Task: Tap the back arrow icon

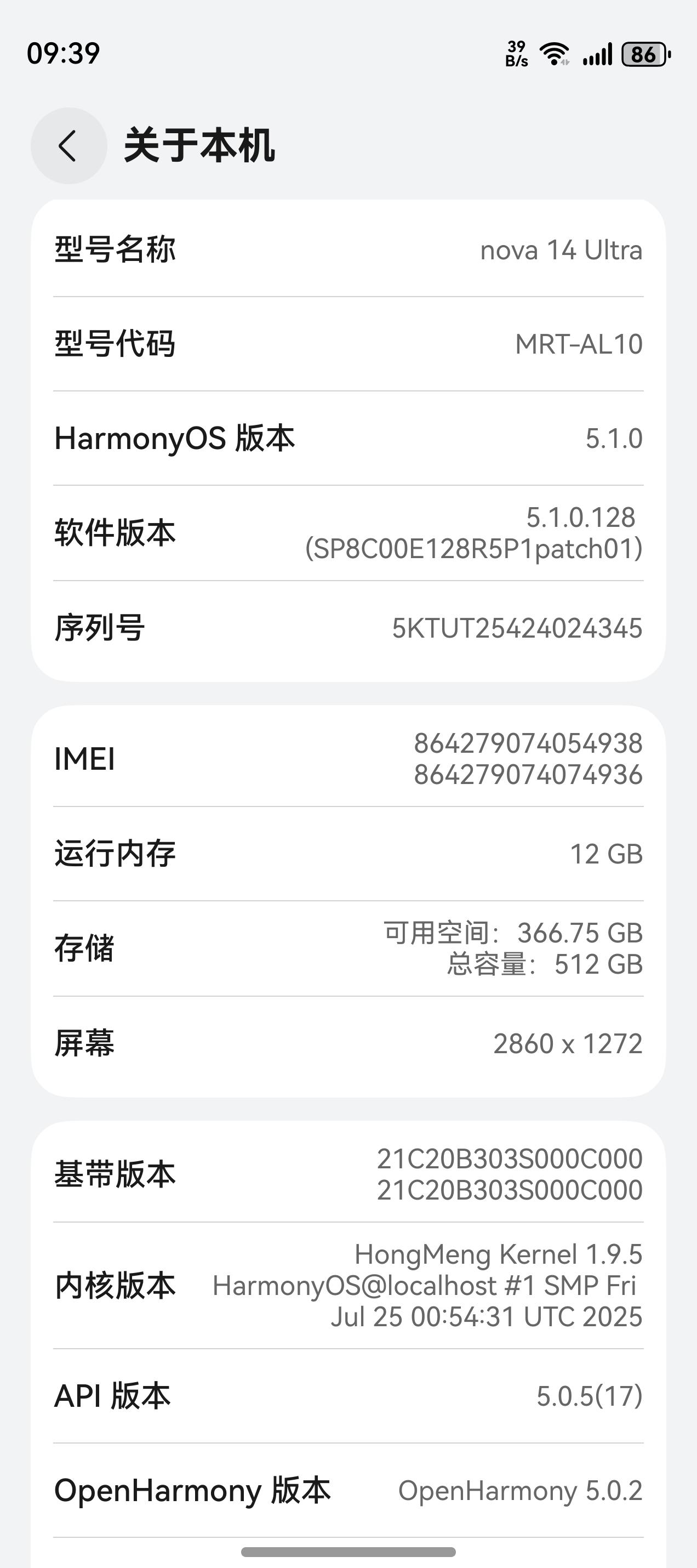Action: click(x=68, y=146)
